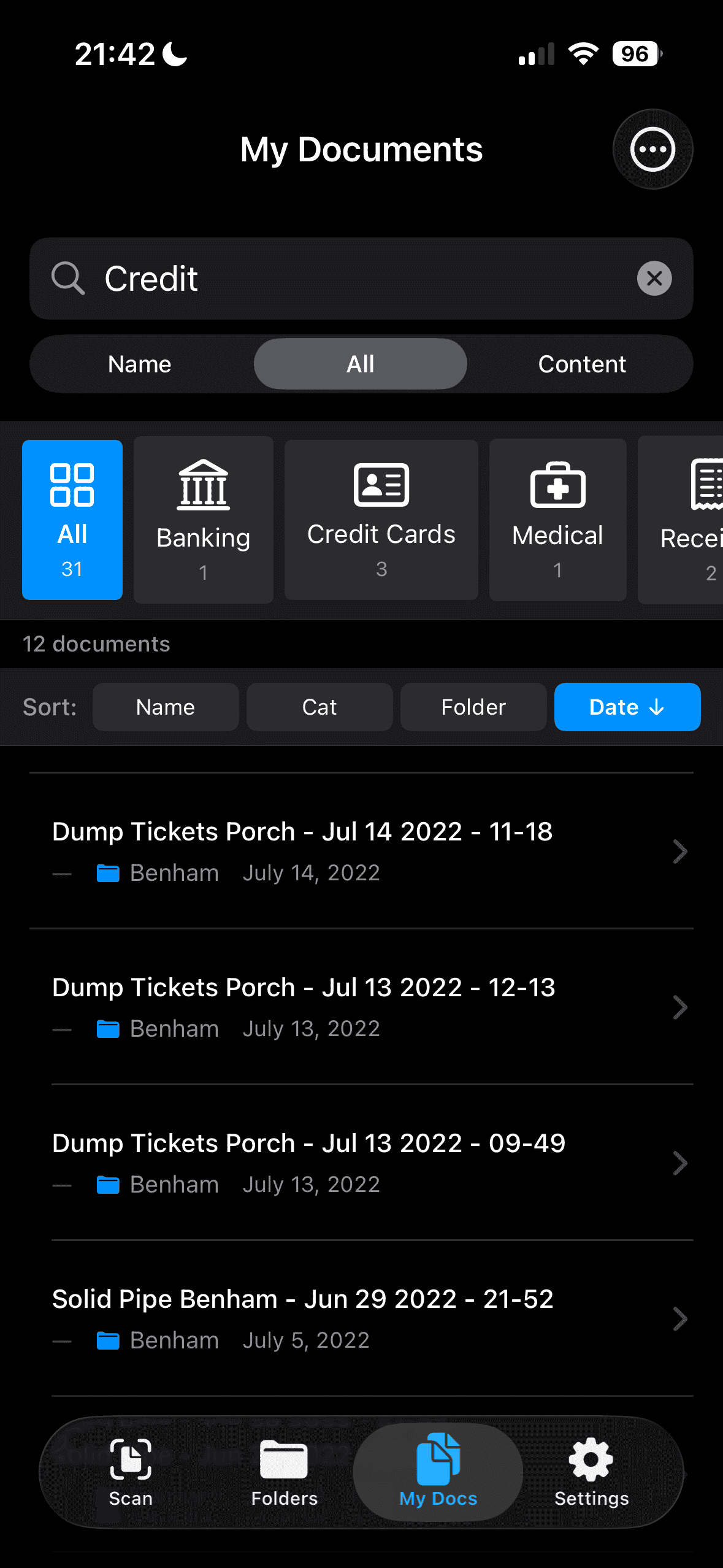Select the All categories tile
Viewport: 723px width, 1568px height.
[x=72, y=519]
